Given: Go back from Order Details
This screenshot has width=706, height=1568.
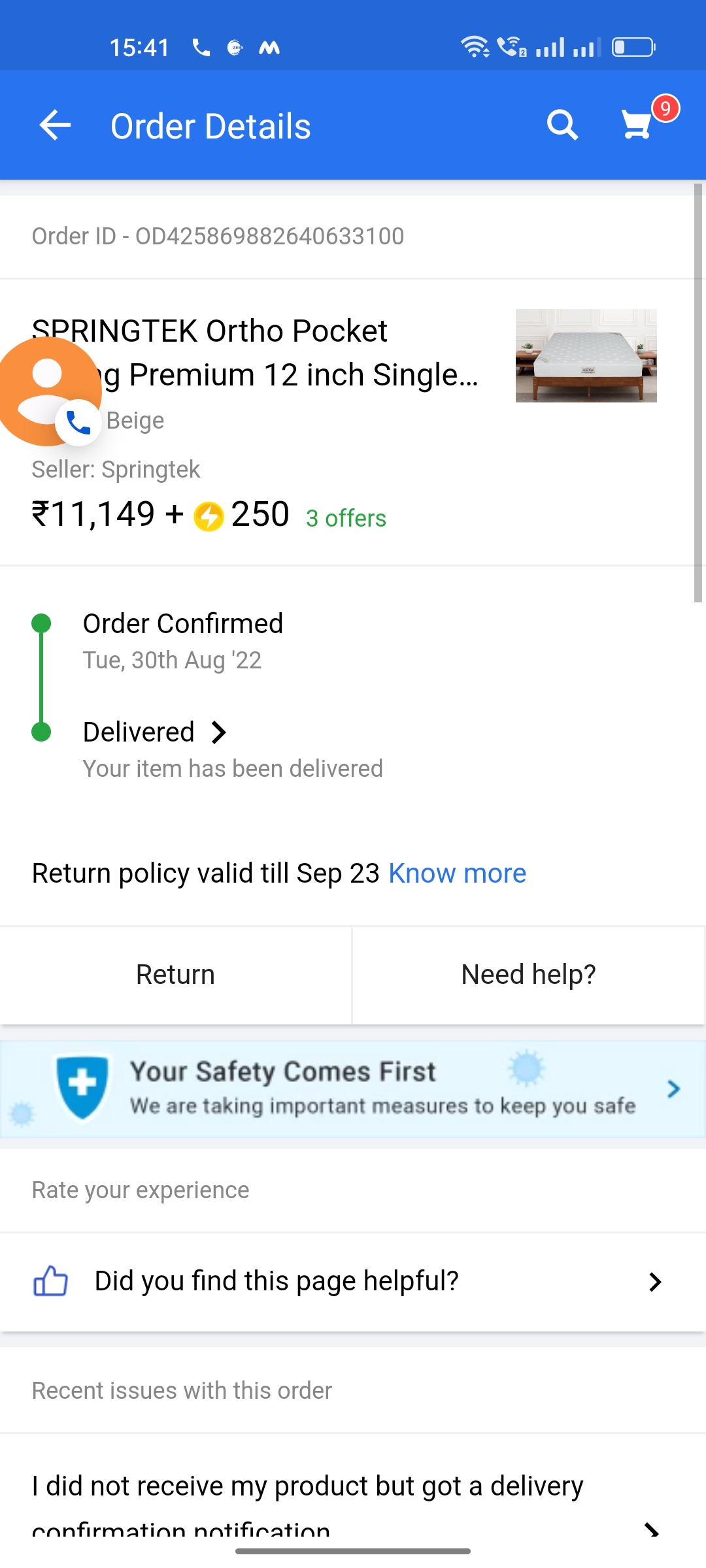Looking at the screenshot, I should pos(55,125).
